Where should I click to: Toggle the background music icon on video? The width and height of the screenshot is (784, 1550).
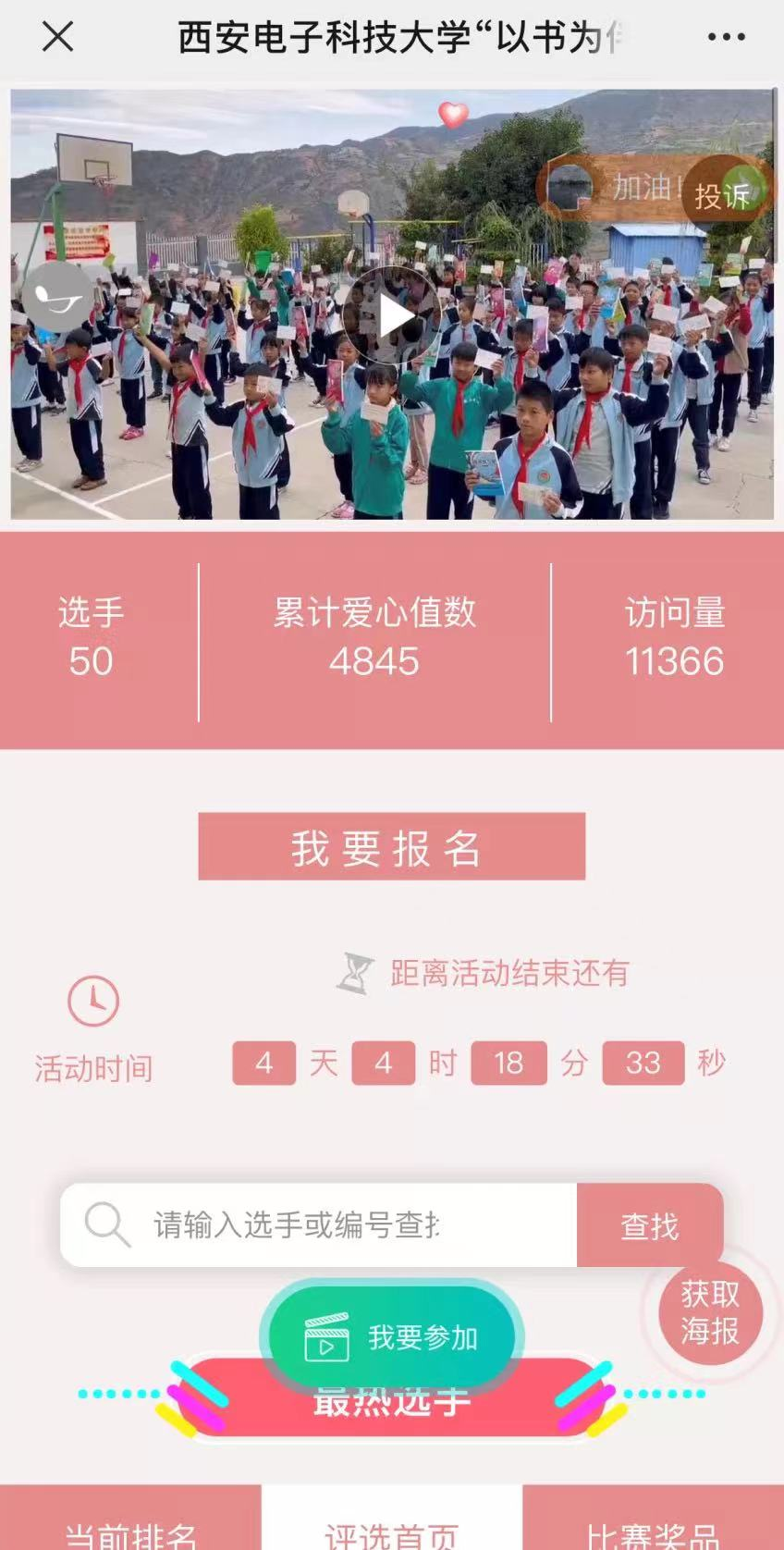(x=57, y=297)
